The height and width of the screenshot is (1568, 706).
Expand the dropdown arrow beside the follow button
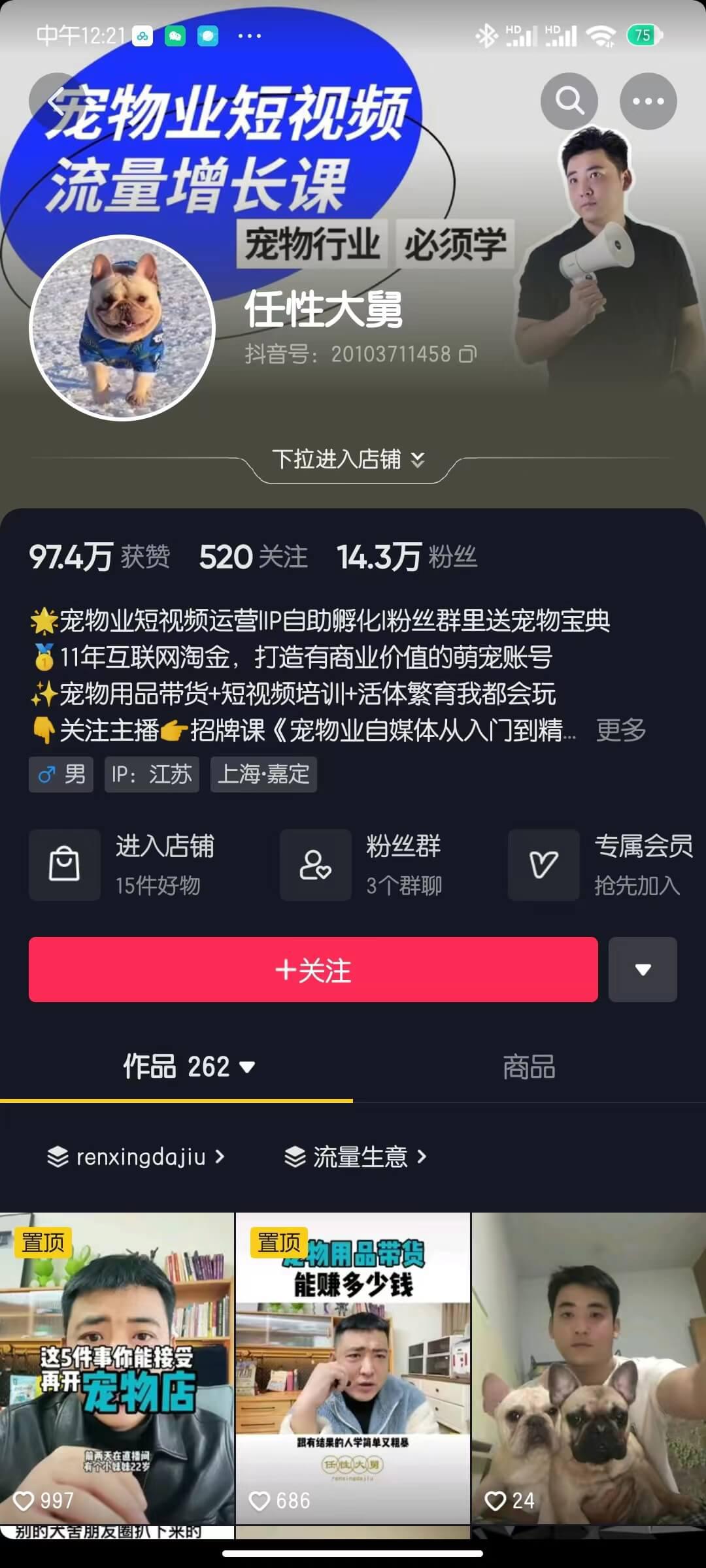pyautogui.click(x=643, y=970)
